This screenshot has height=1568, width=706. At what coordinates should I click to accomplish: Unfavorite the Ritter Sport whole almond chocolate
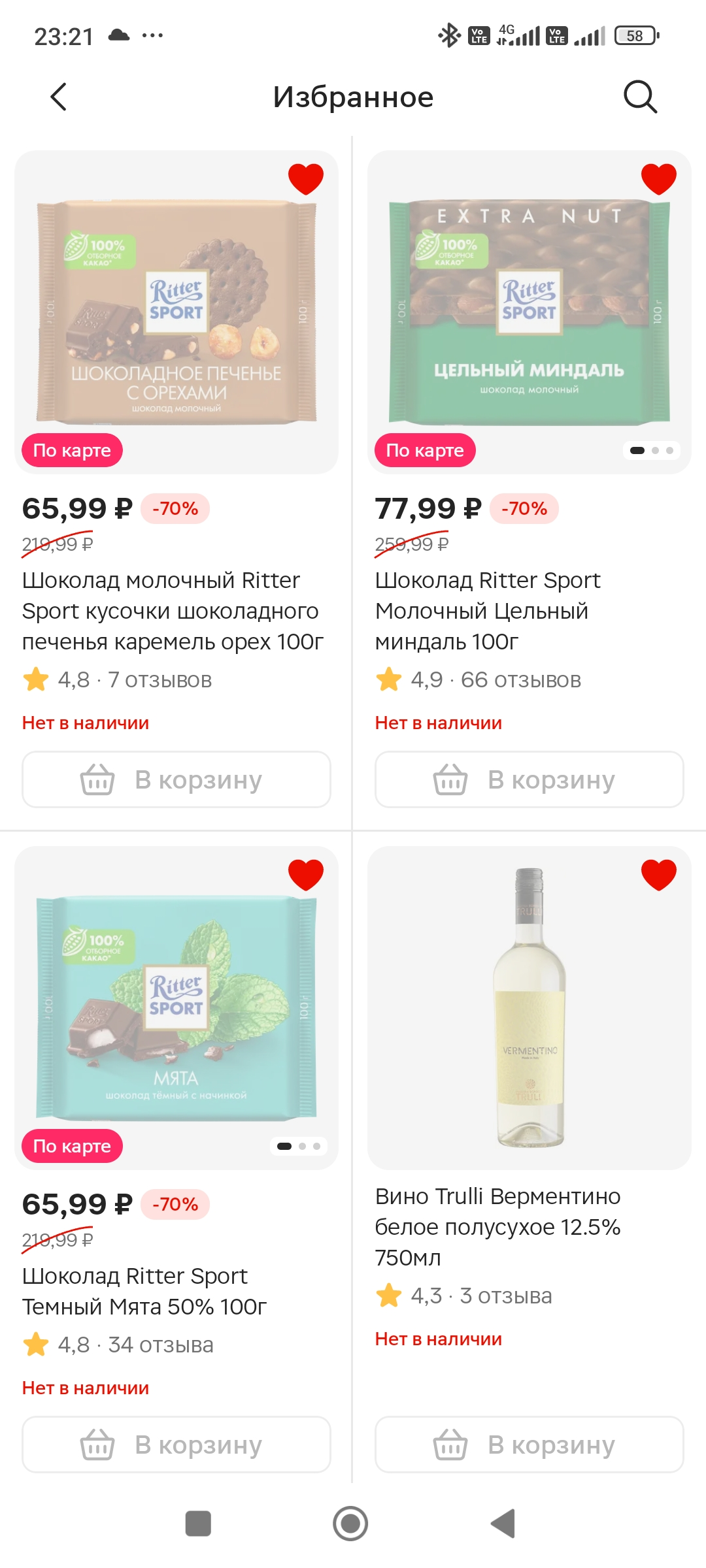tap(659, 178)
